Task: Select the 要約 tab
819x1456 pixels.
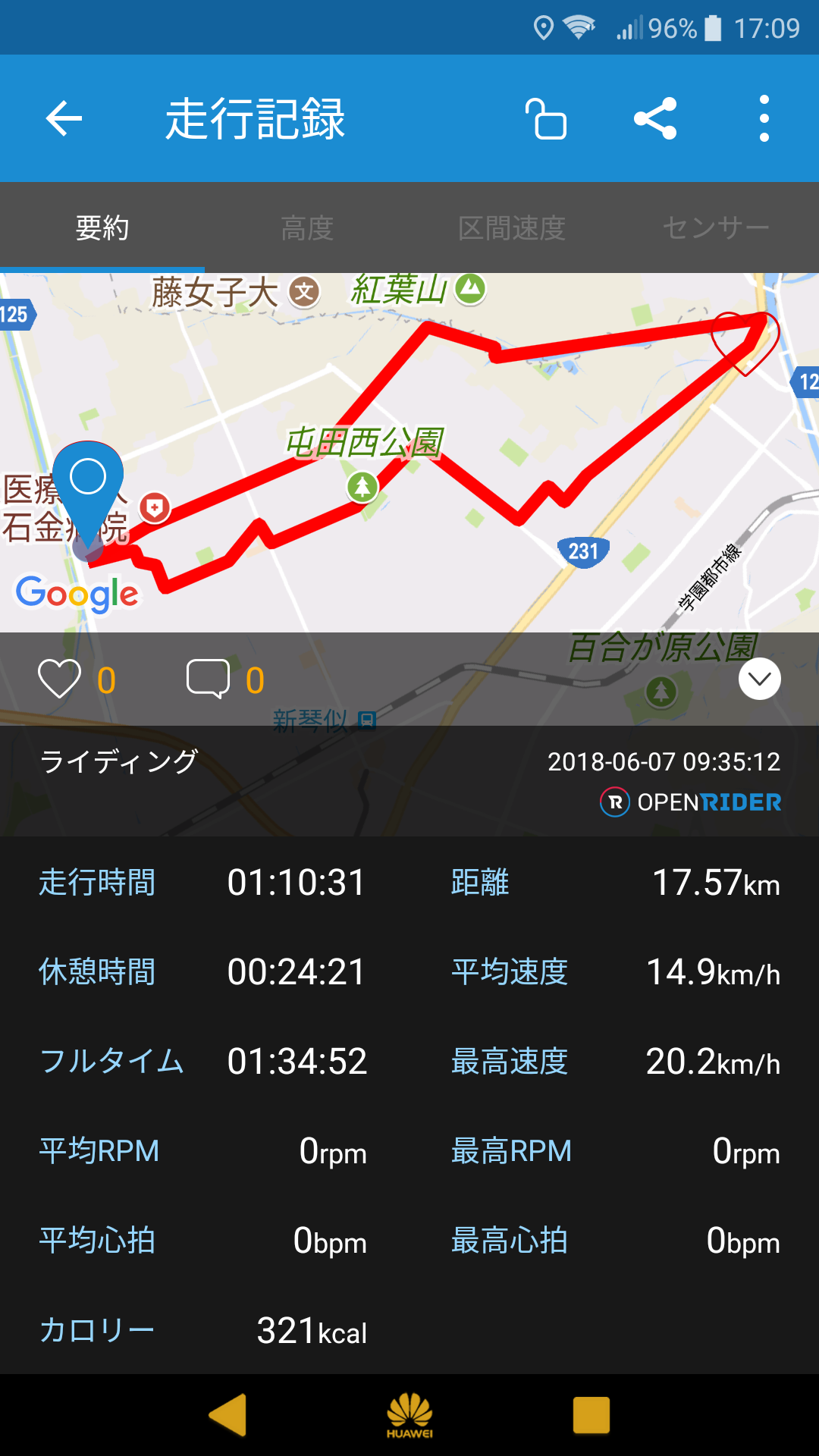Action: pos(102,227)
